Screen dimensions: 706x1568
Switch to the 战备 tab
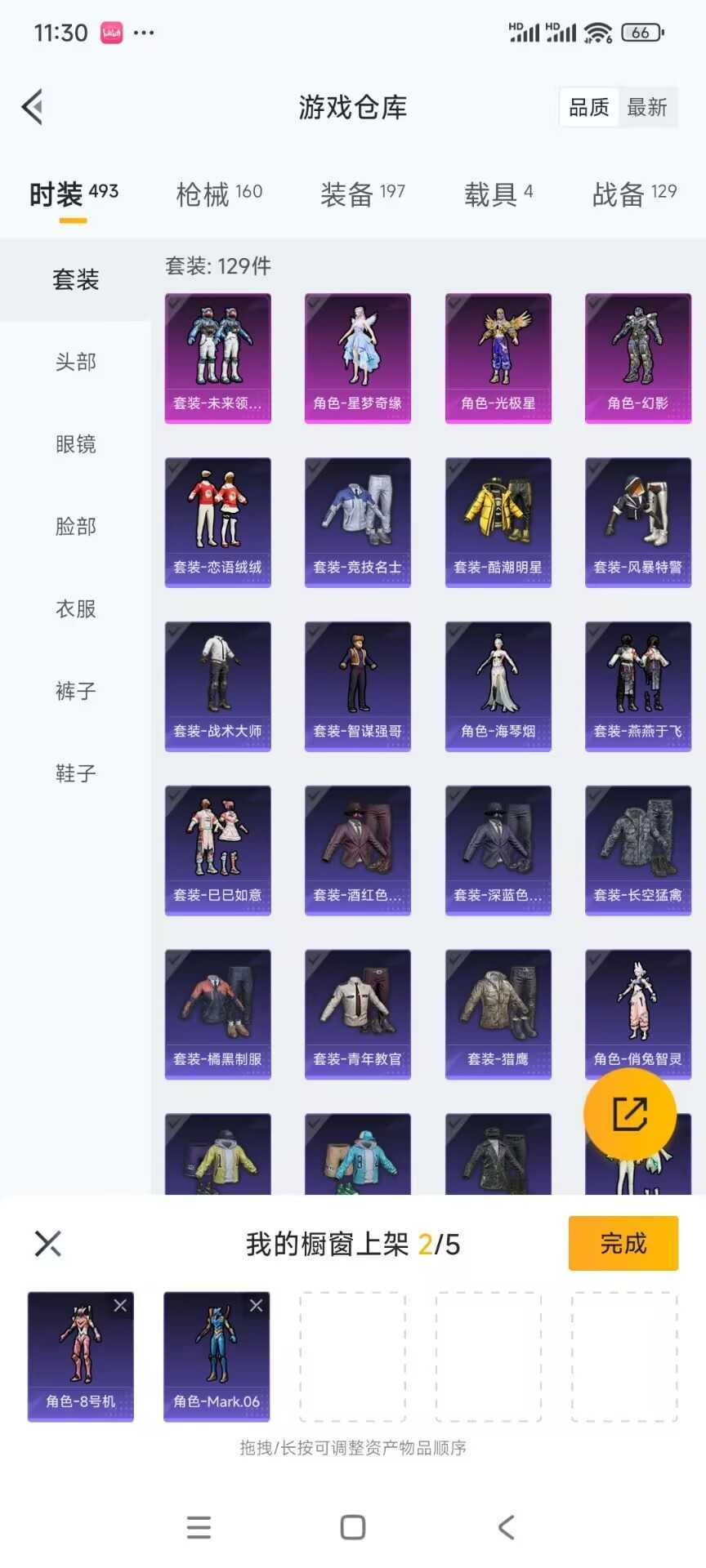[634, 194]
